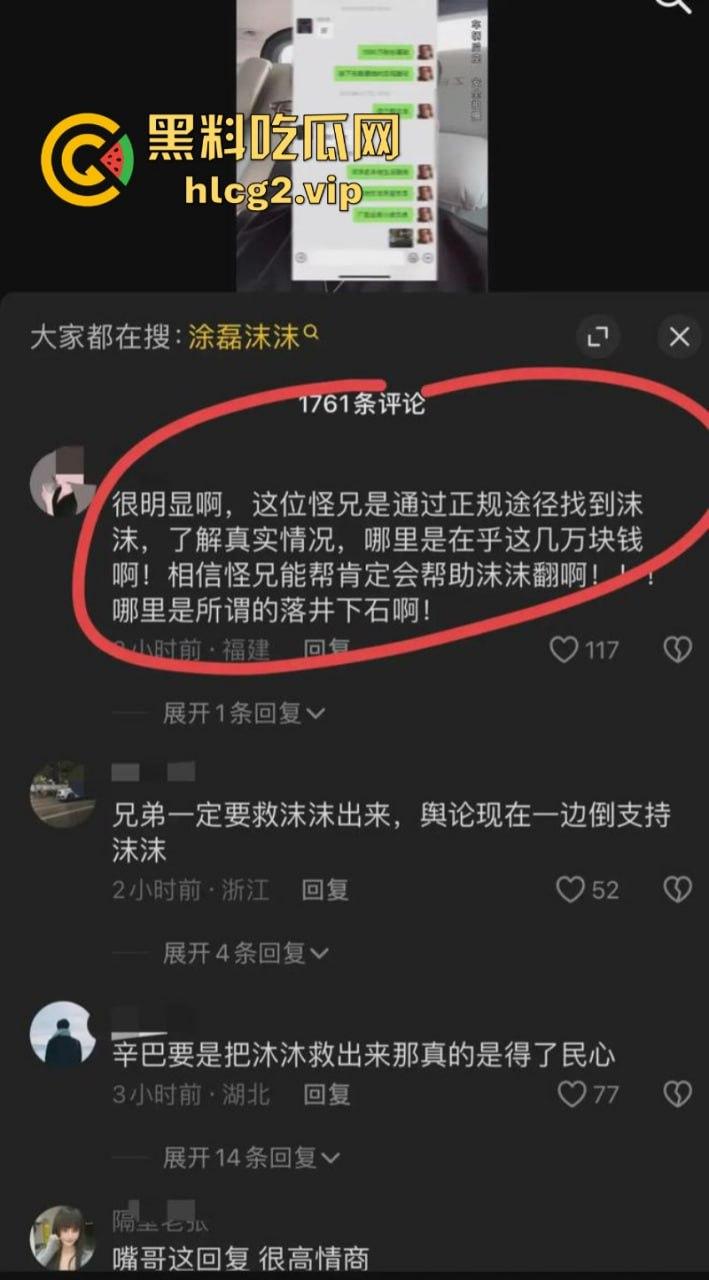Like the 辛巴 comment with 77 likes
This screenshot has width=709, height=1280.
pyautogui.click(x=572, y=1094)
